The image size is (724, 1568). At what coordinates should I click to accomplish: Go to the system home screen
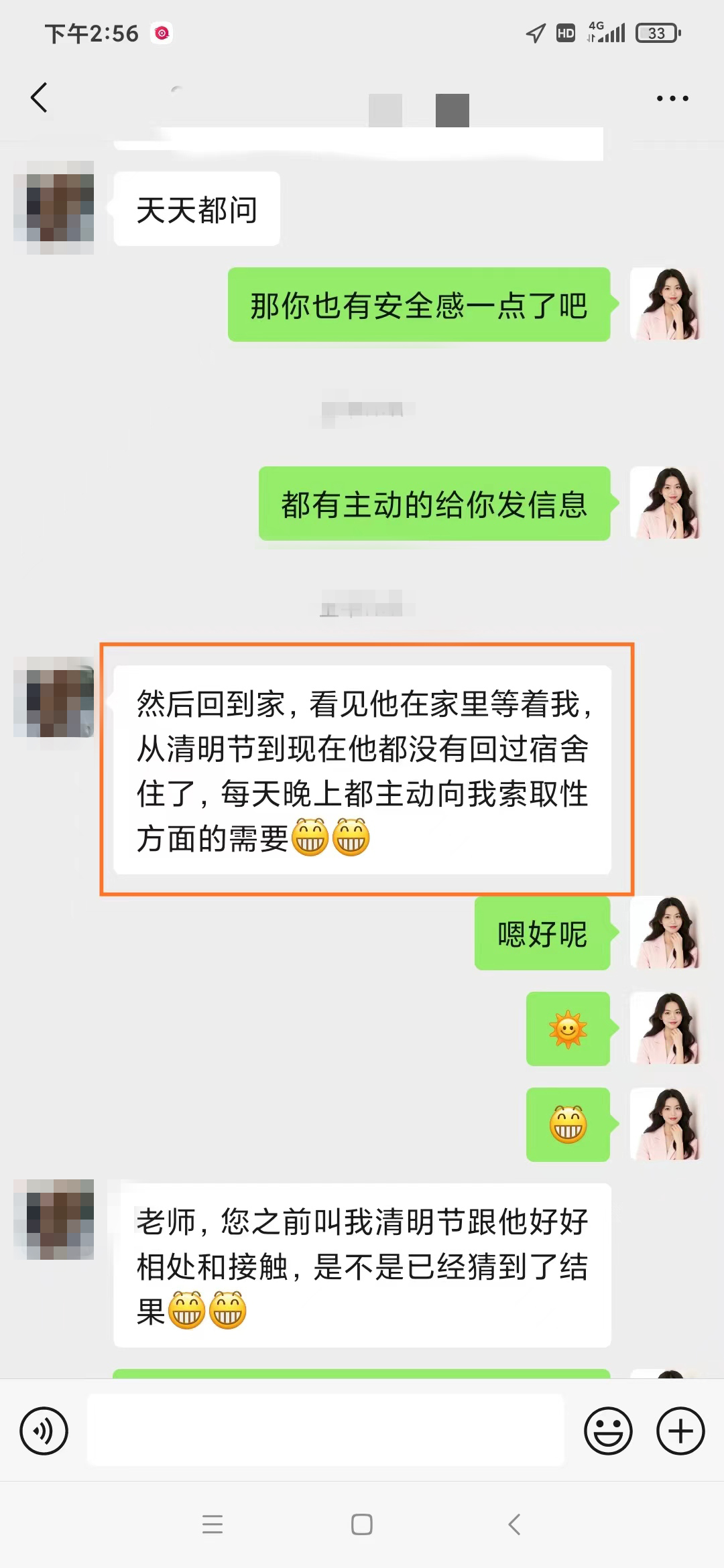point(362,1524)
